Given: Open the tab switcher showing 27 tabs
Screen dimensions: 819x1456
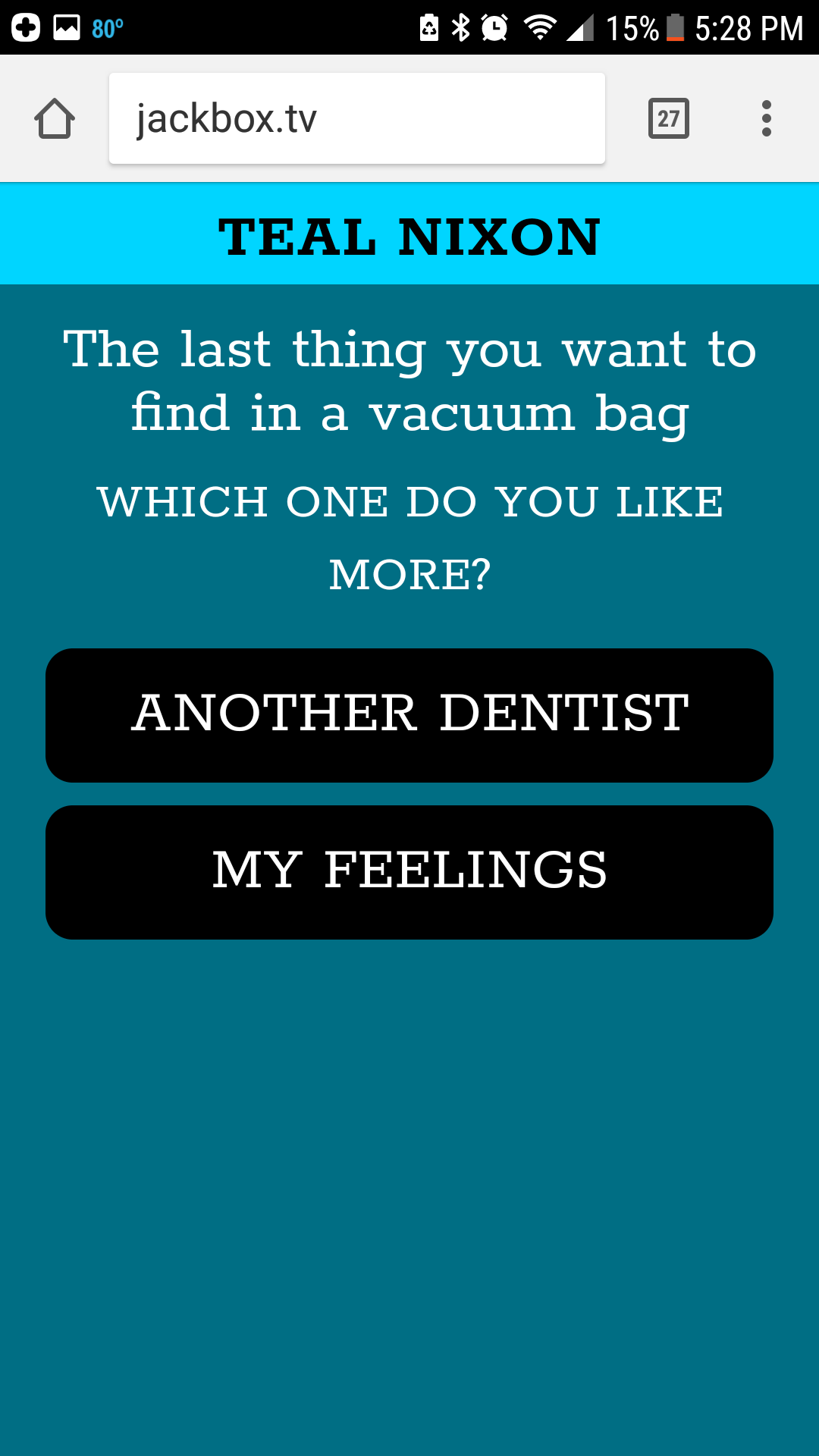Looking at the screenshot, I should click(668, 118).
